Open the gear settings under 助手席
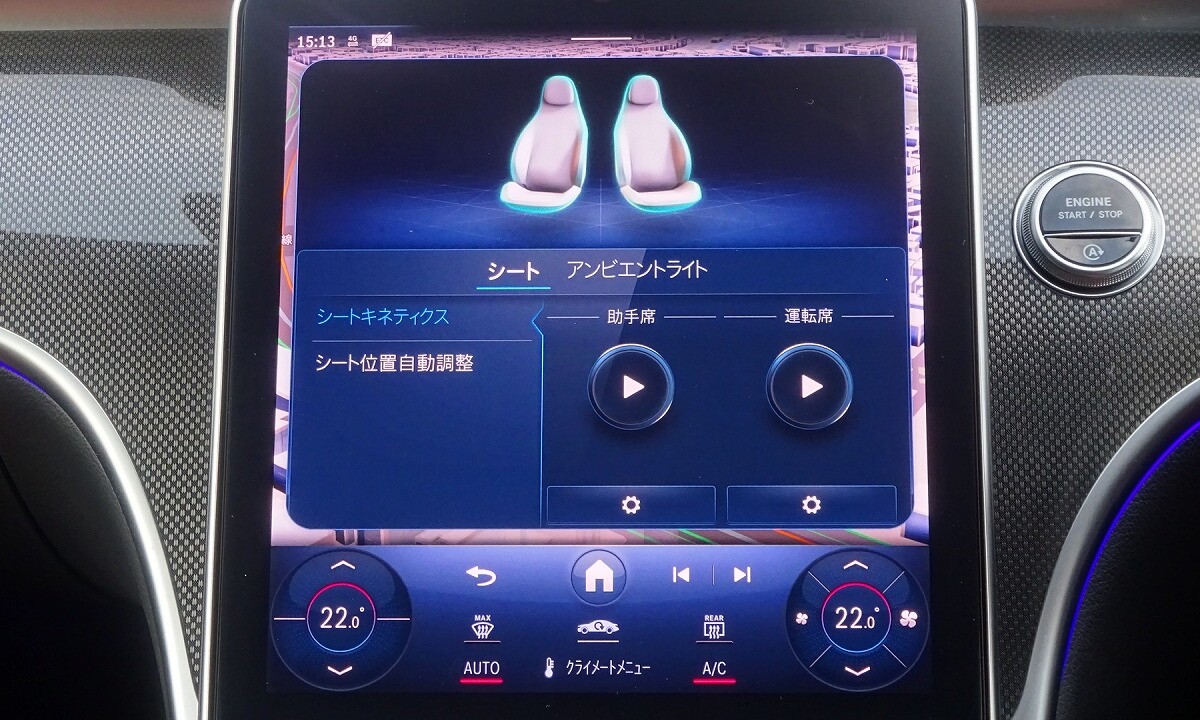This screenshot has width=1200, height=720. [x=631, y=505]
